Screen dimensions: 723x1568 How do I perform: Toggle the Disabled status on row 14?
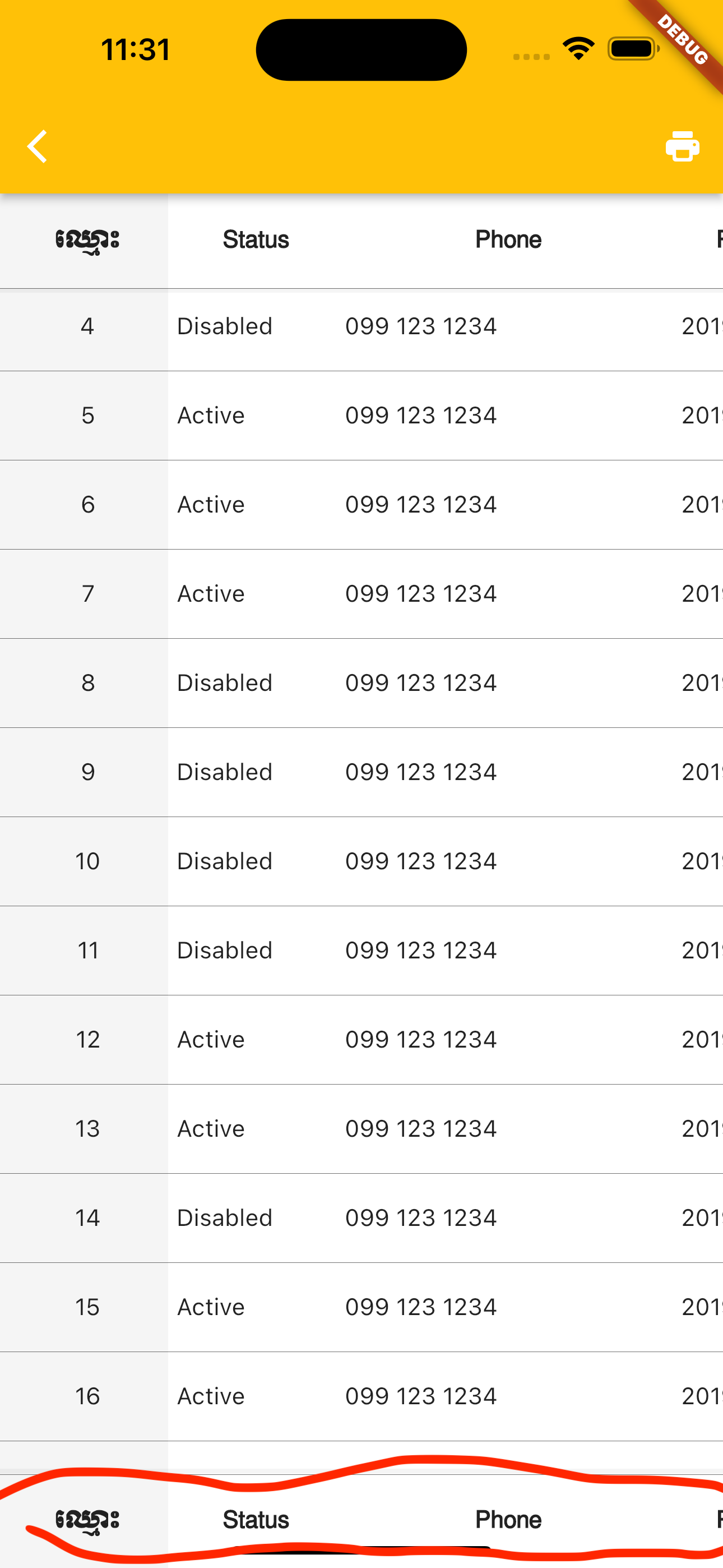tap(224, 1218)
